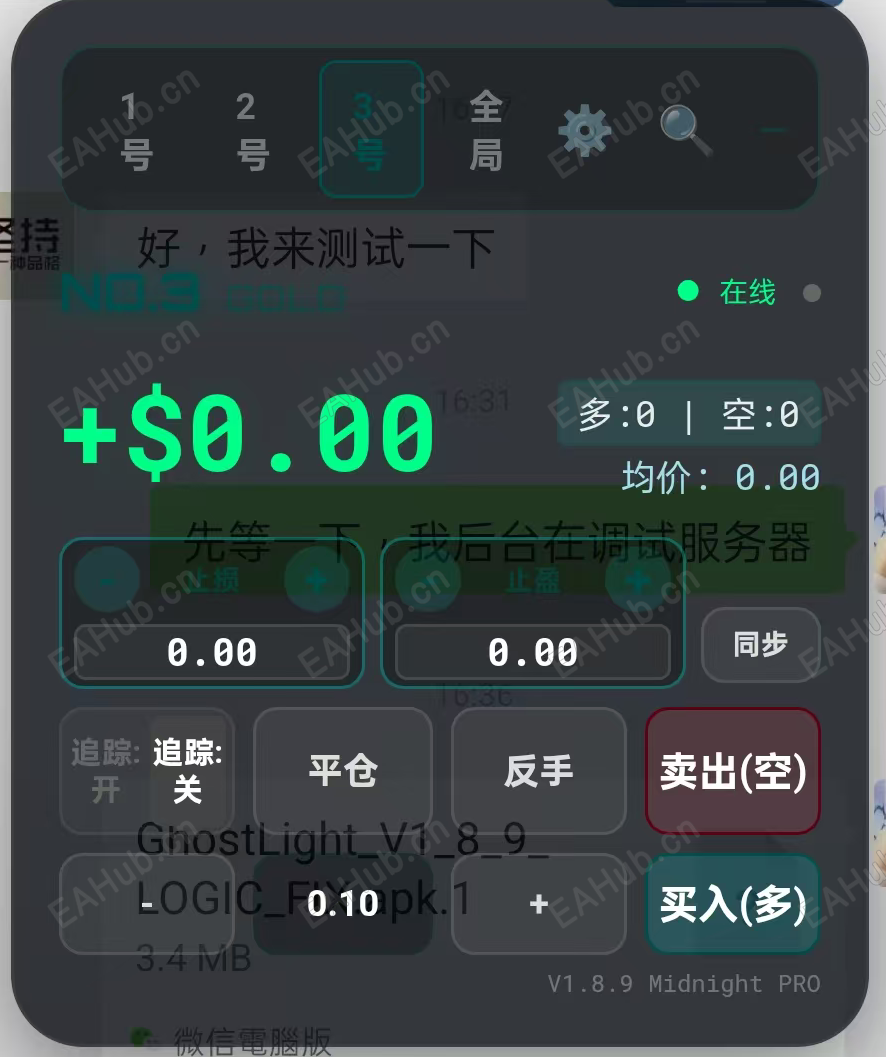Click the 同步 sync button
Screen dimensions: 886x1057
pyautogui.click(x=762, y=645)
